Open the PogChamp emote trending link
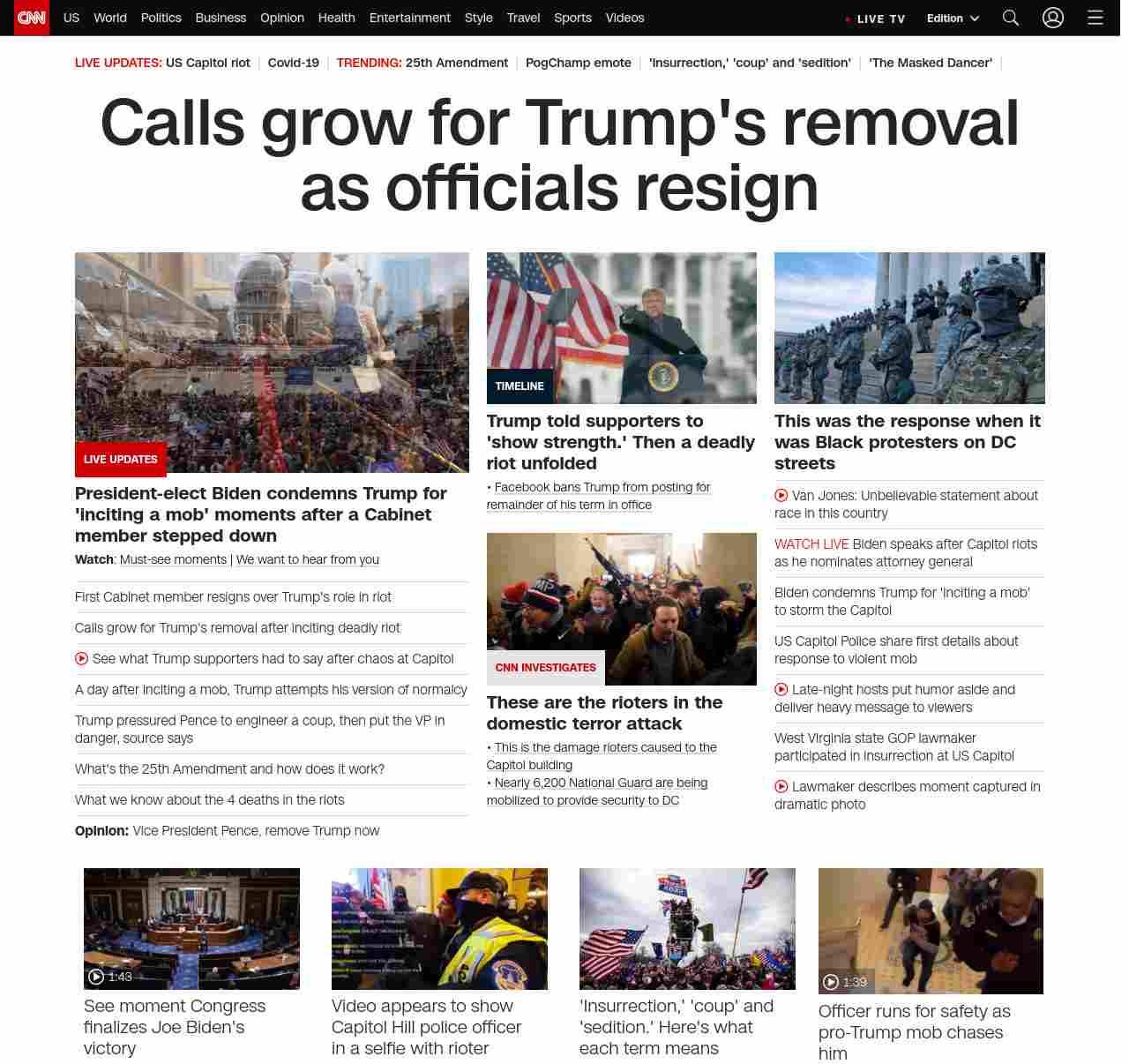Image resolution: width=1129 pixels, height=1064 pixels. (578, 63)
